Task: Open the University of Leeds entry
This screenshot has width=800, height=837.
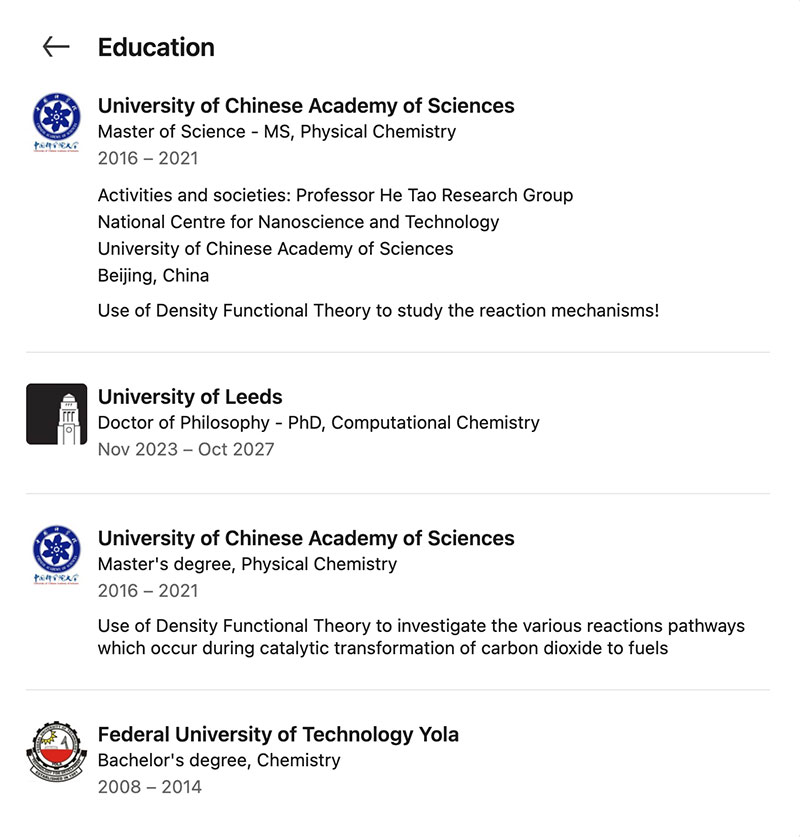Action: pyautogui.click(x=190, y=397)
